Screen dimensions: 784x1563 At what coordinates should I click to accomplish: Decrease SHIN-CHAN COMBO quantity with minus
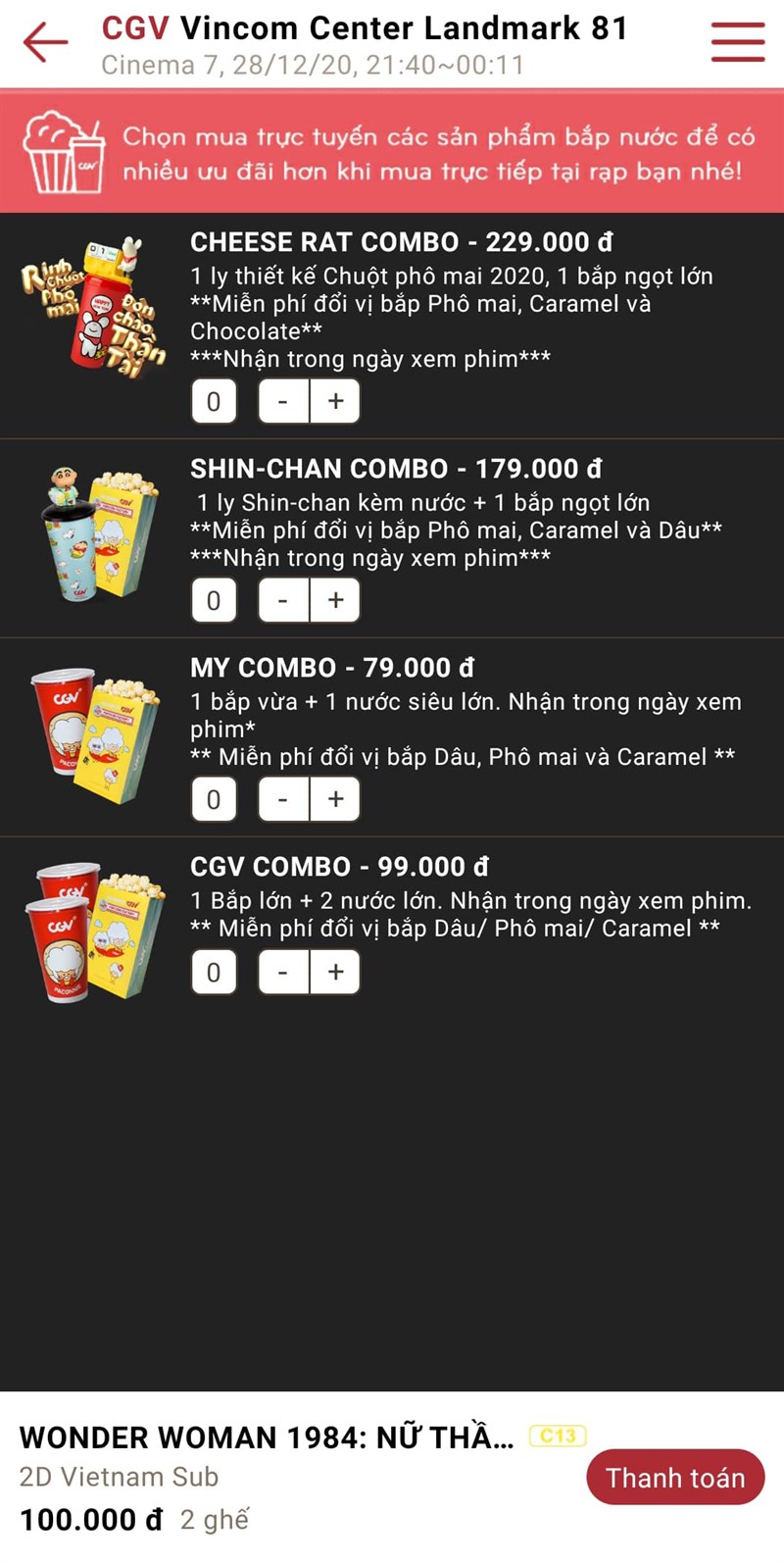point(282,600)
